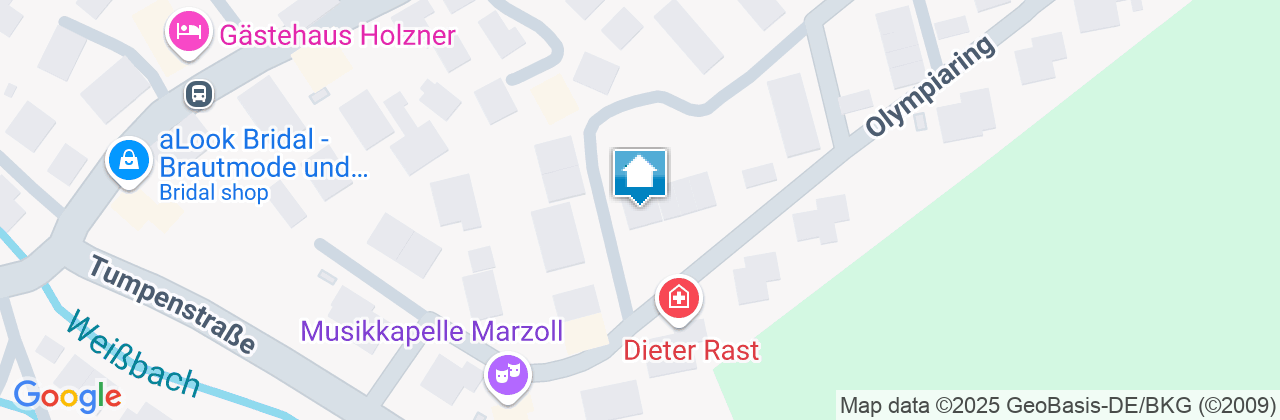Image resolution: width=1280 pixels, height=420 pixels.
Task: Tap the bus stop icon
Action: pyautogui.click(x=199, y=95)
